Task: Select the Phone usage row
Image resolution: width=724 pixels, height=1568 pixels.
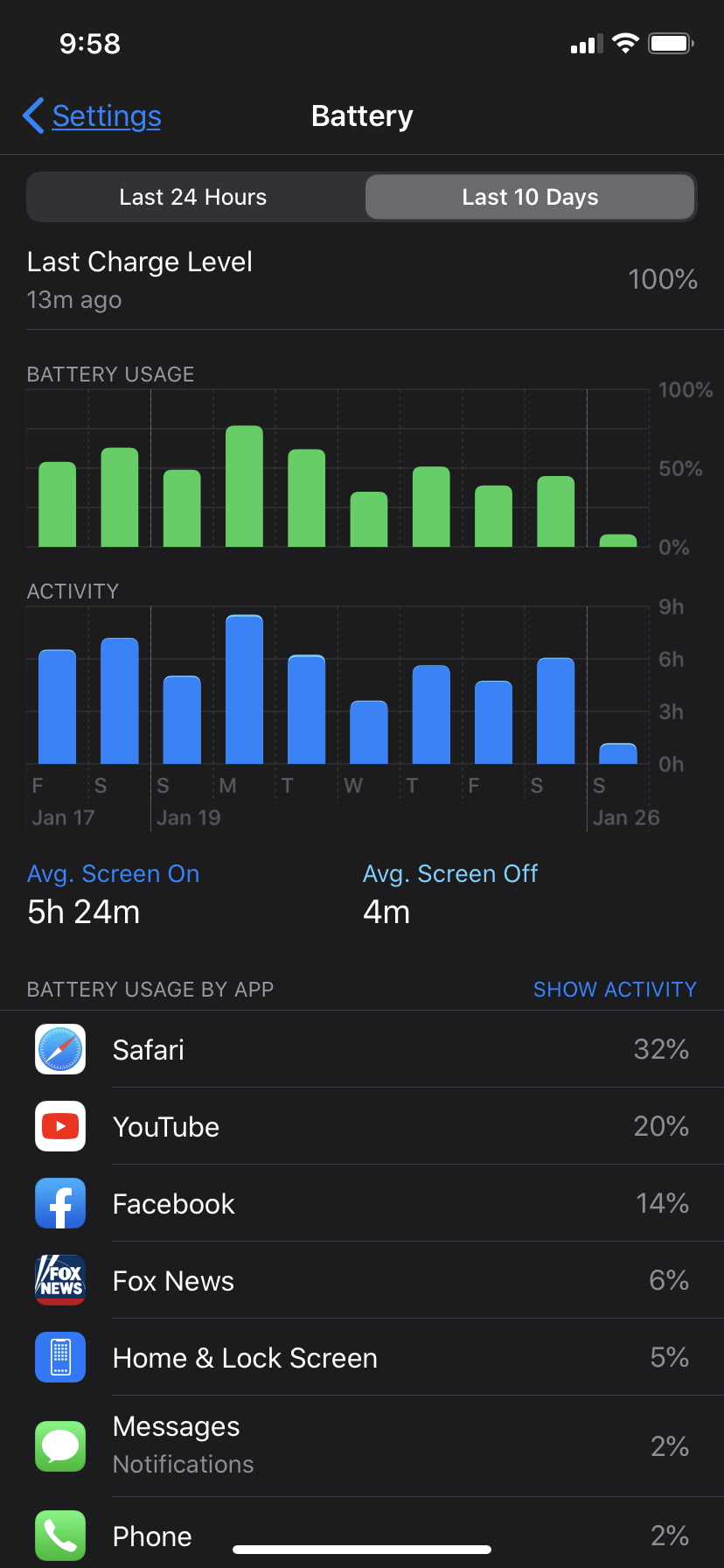Action: (x=362, y=1536)
